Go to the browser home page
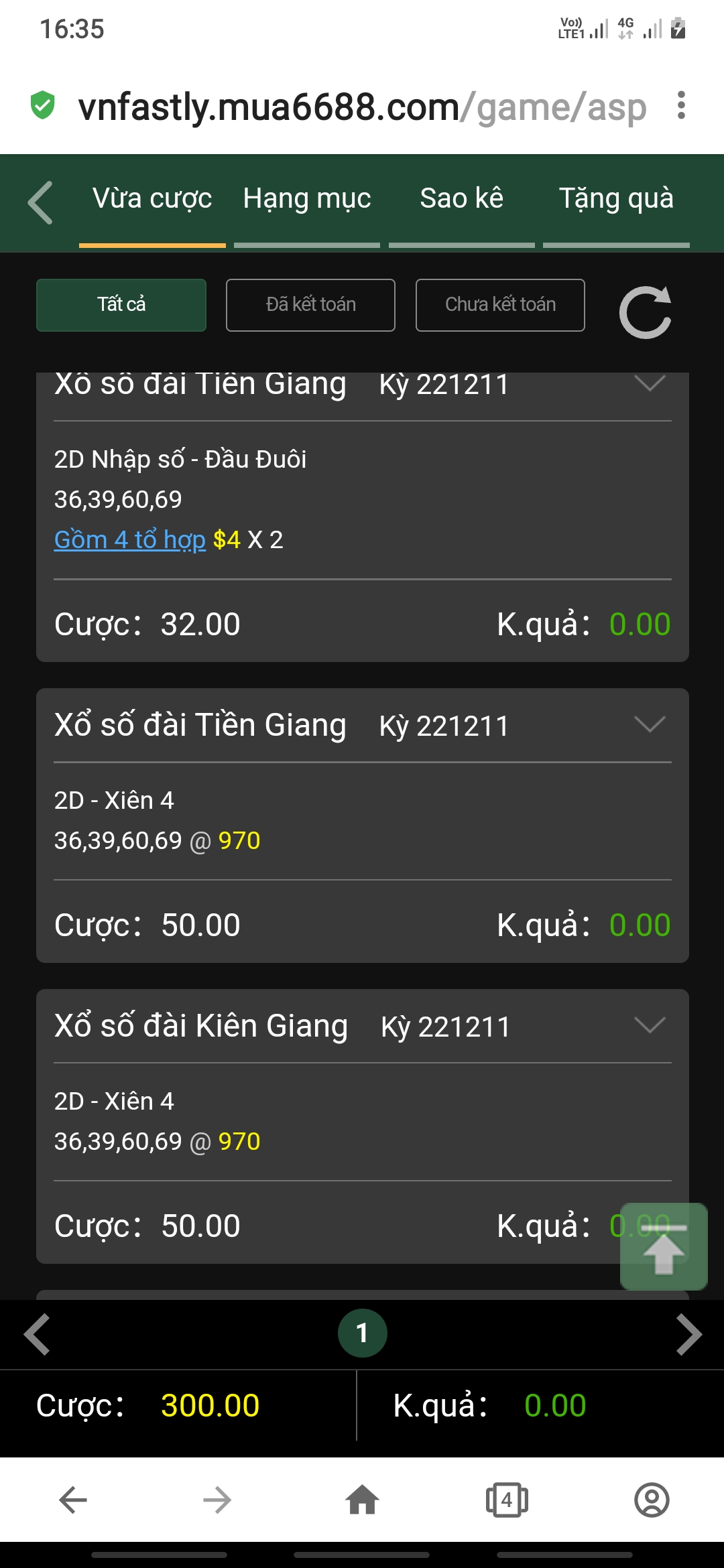This screenshot has height=1568, width=724. pos(362,1500)
